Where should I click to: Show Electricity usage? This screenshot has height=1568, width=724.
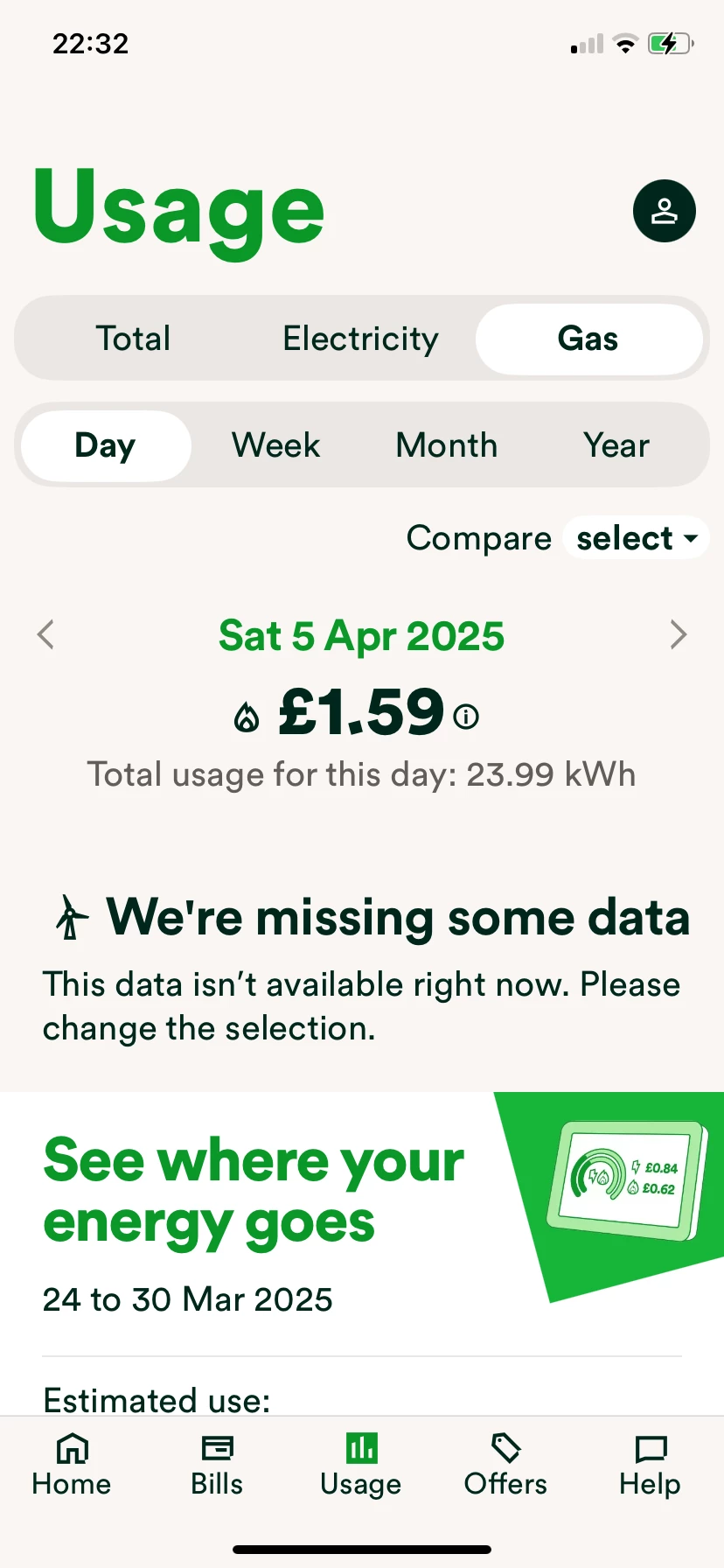click(x=360, y=339)
